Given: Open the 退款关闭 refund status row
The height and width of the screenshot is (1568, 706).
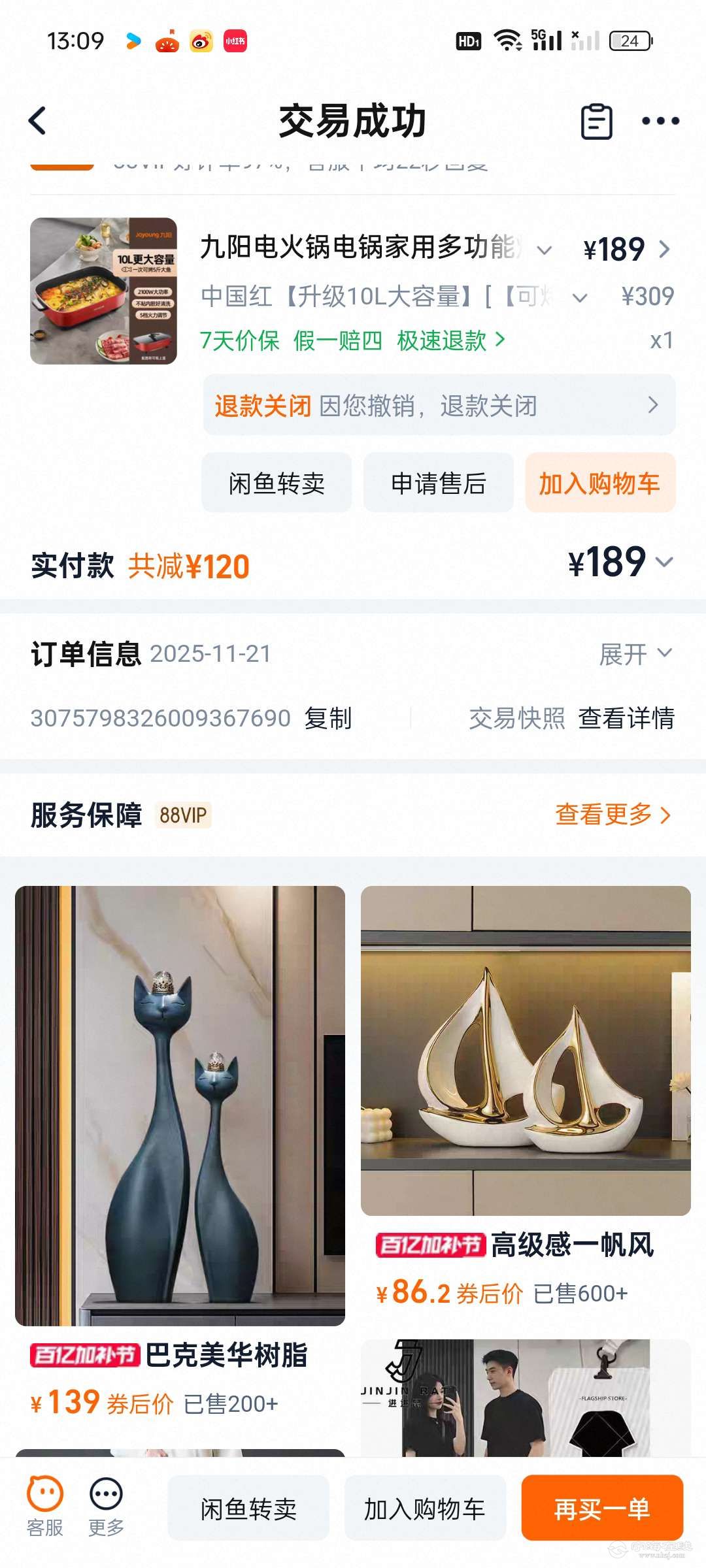Looking at the screenshot, I should [x=438, y=406].
